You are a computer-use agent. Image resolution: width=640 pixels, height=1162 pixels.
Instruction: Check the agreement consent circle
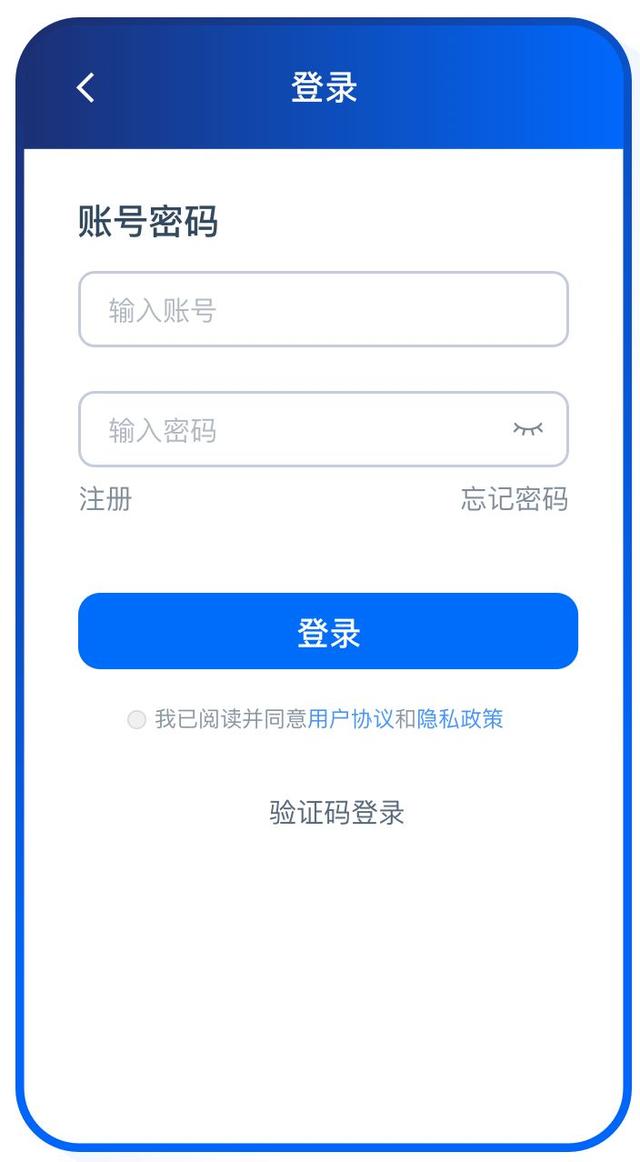pyautogui.click(x=137, y=720)
